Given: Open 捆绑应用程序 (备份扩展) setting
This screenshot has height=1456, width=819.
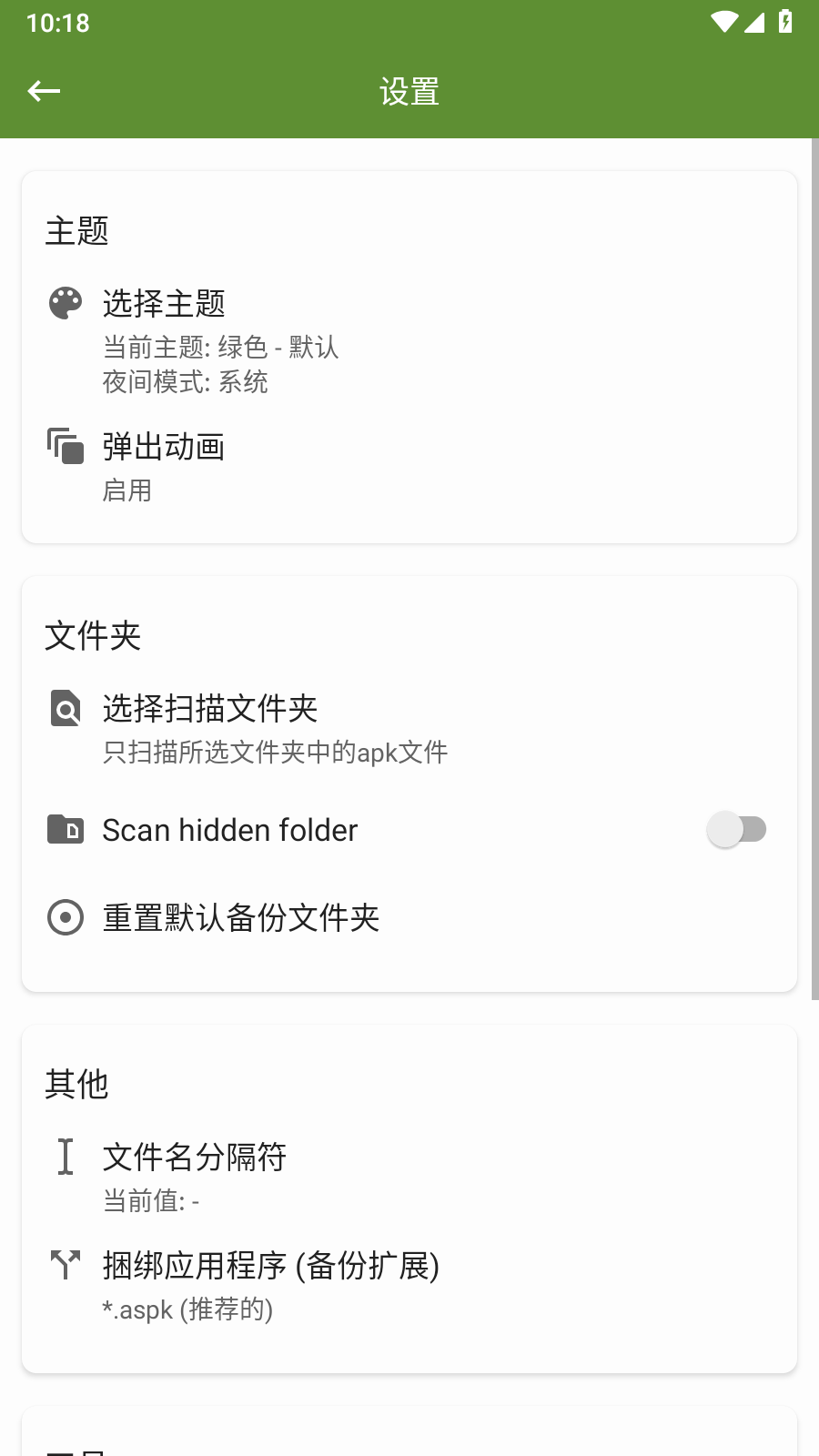Looking at the screenshot, I should 364,1283.
